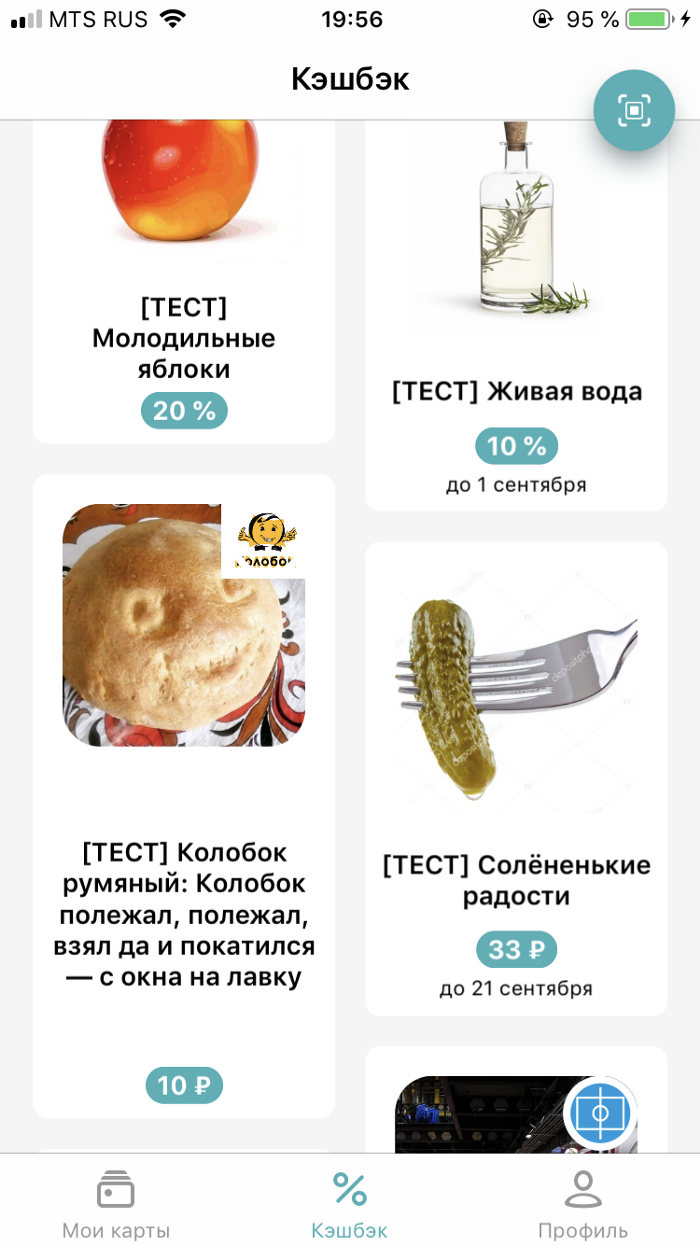Select the Кэшбэк tab

click(349, 1204)
